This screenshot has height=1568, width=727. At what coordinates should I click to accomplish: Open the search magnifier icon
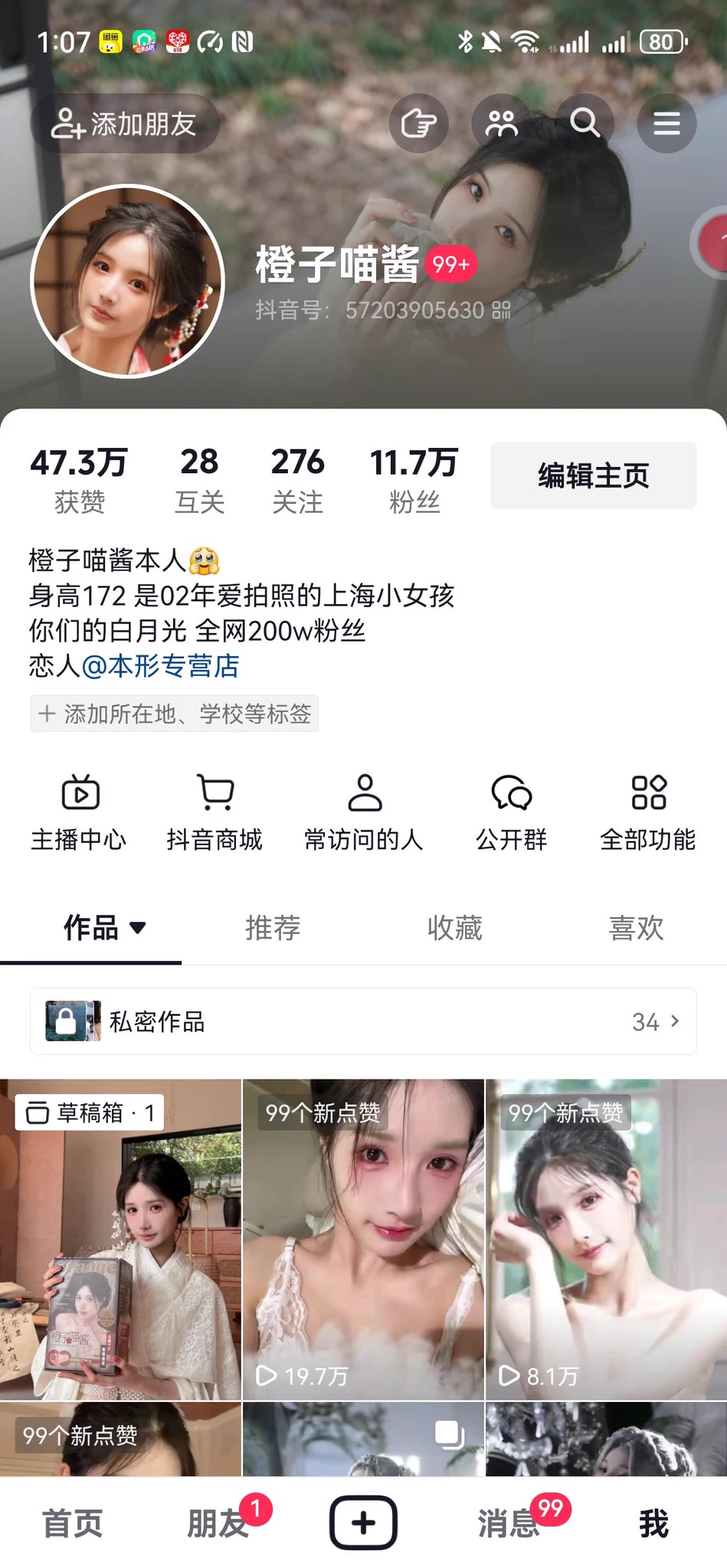click(585, 122)
